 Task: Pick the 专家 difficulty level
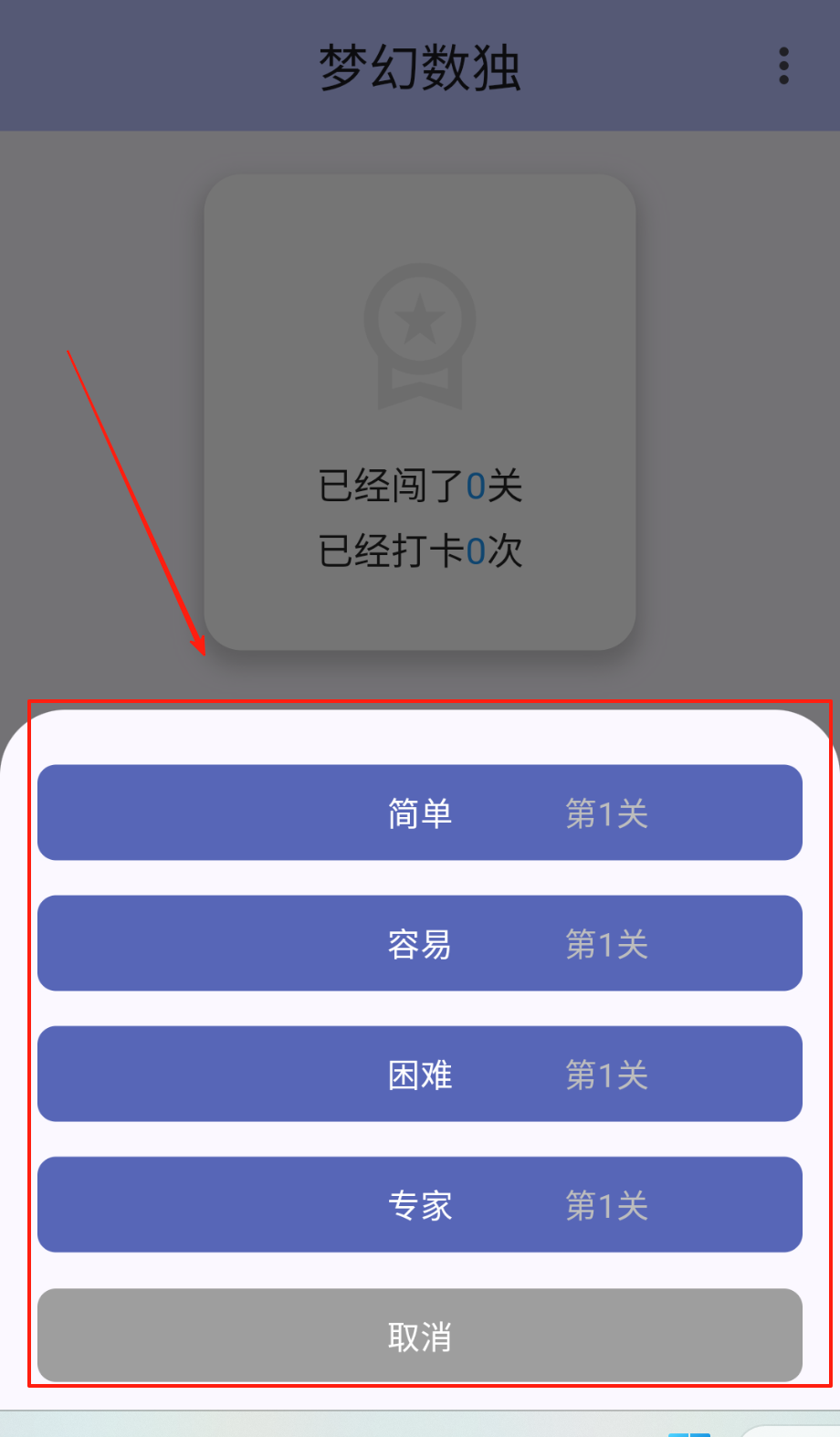tap(419, 1204)
